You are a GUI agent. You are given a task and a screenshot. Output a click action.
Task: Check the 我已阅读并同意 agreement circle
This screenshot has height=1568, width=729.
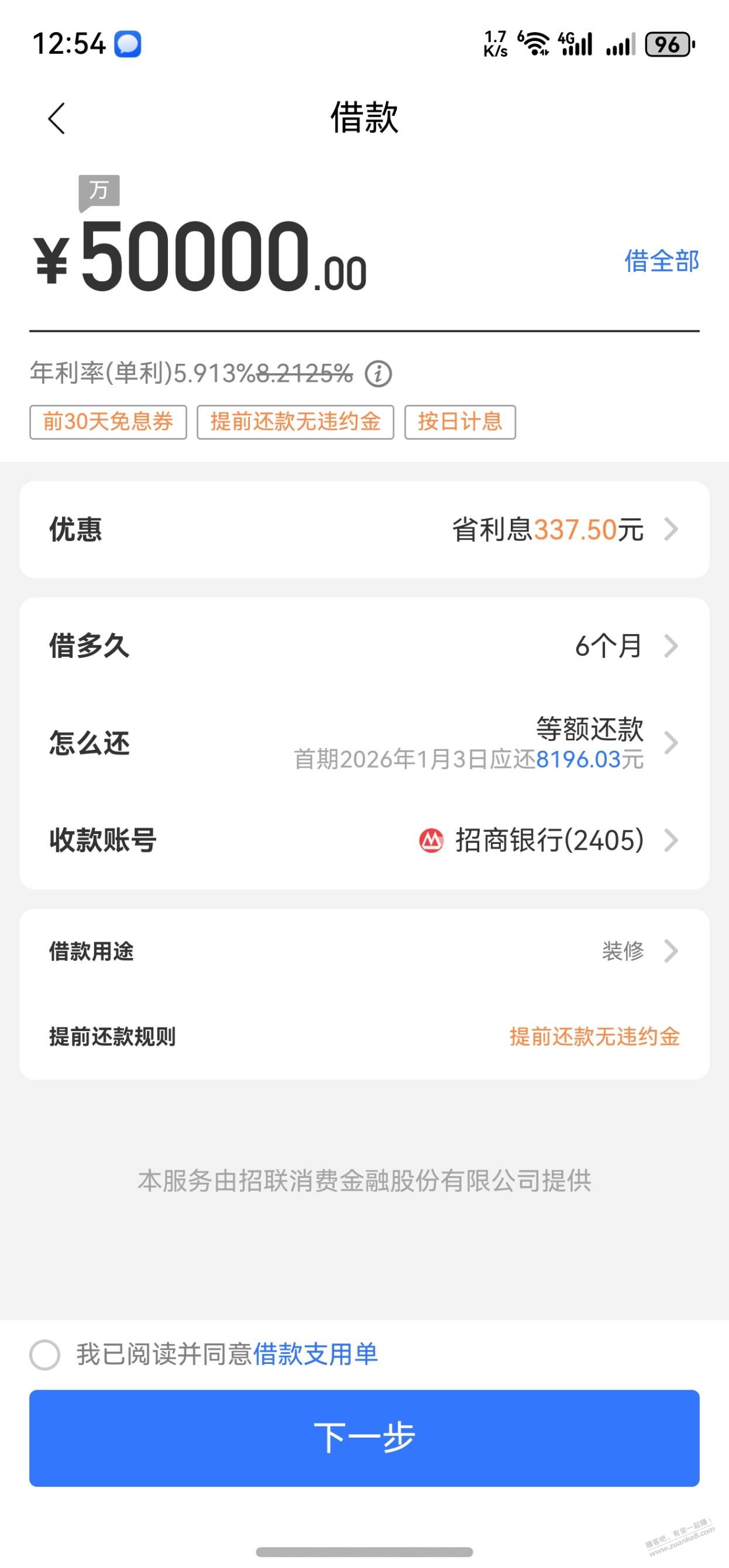(x=45, y=1355)
